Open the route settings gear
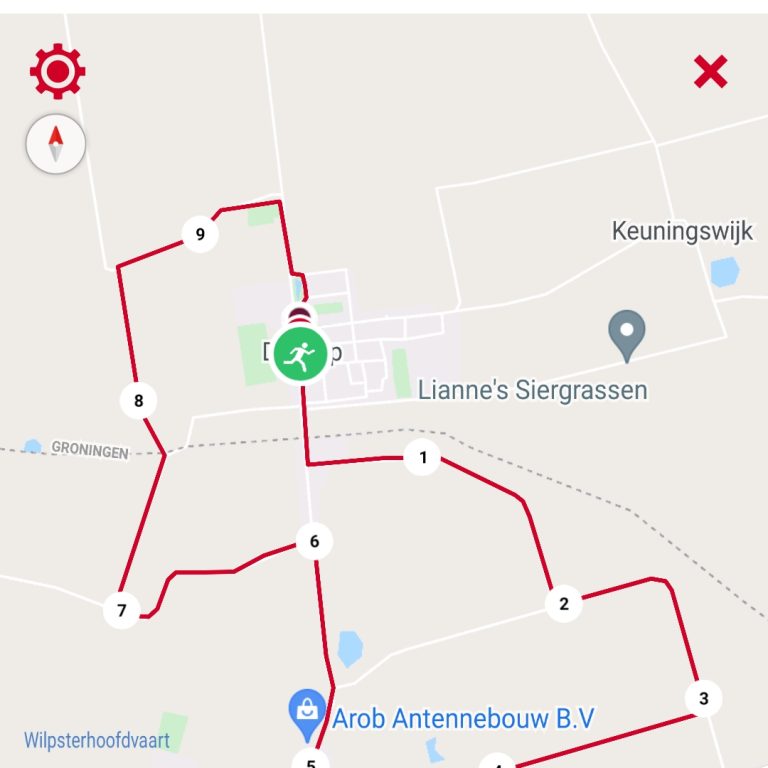Image resolution: width=768 pixels, height=768 pixels. [x=57, y=71]
